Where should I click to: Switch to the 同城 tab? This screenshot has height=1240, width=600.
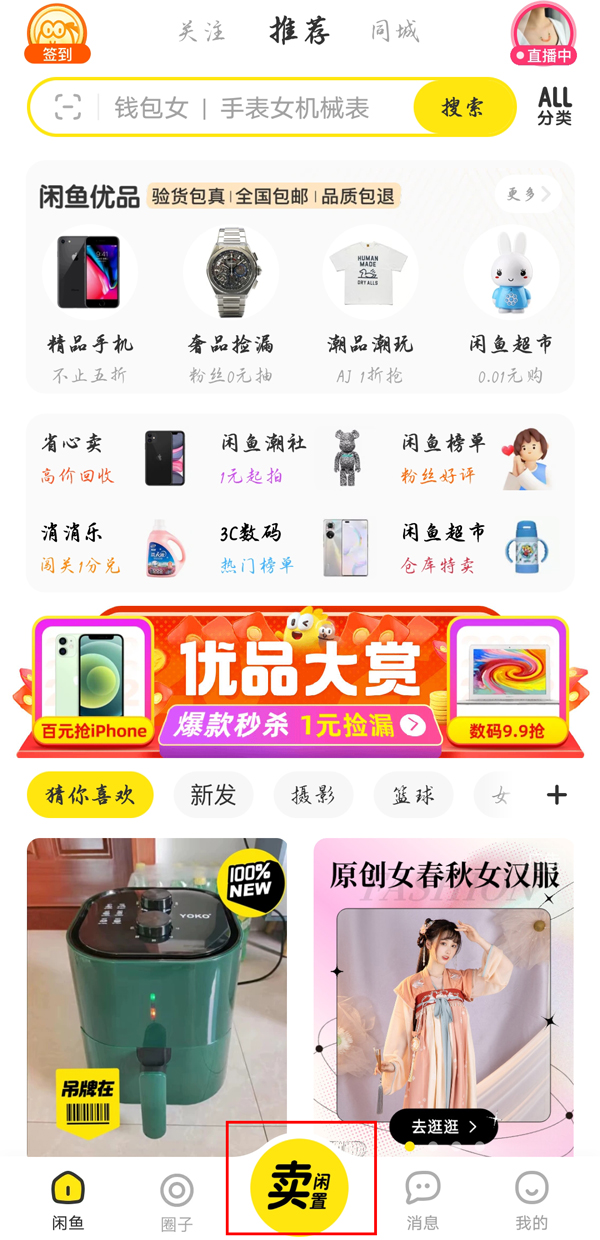(394, 32)
